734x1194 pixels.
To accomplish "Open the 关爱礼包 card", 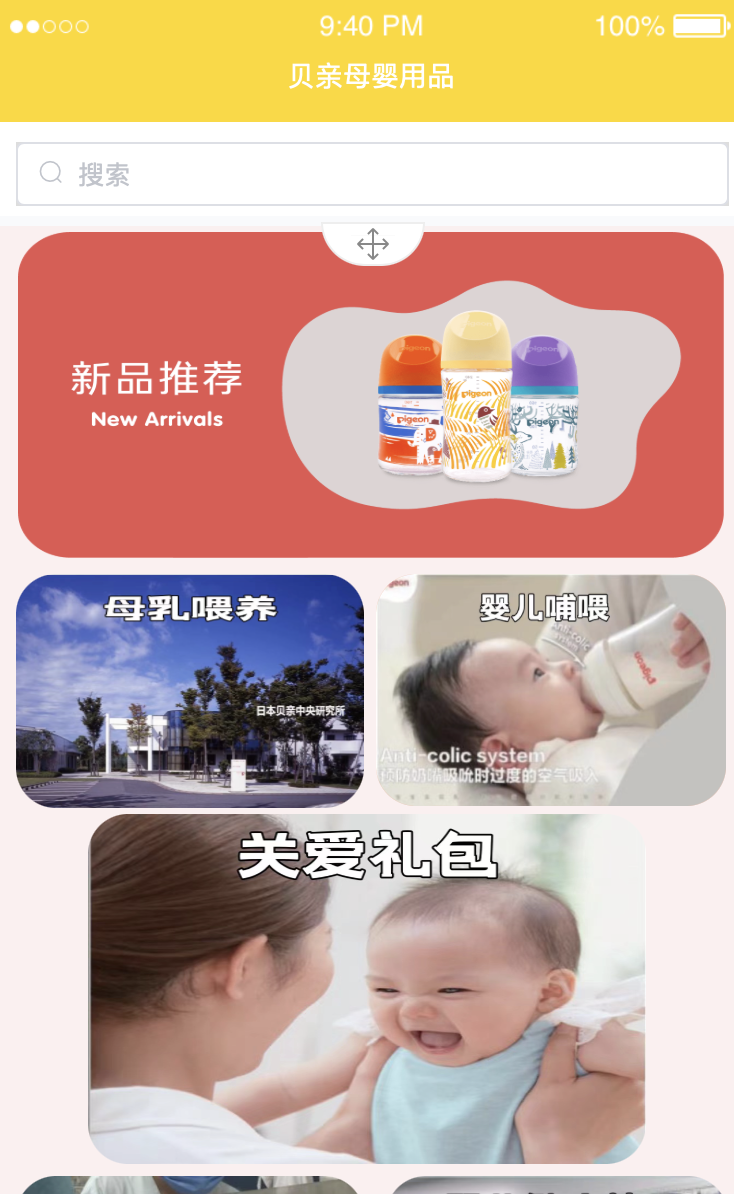I will point(367,988).
